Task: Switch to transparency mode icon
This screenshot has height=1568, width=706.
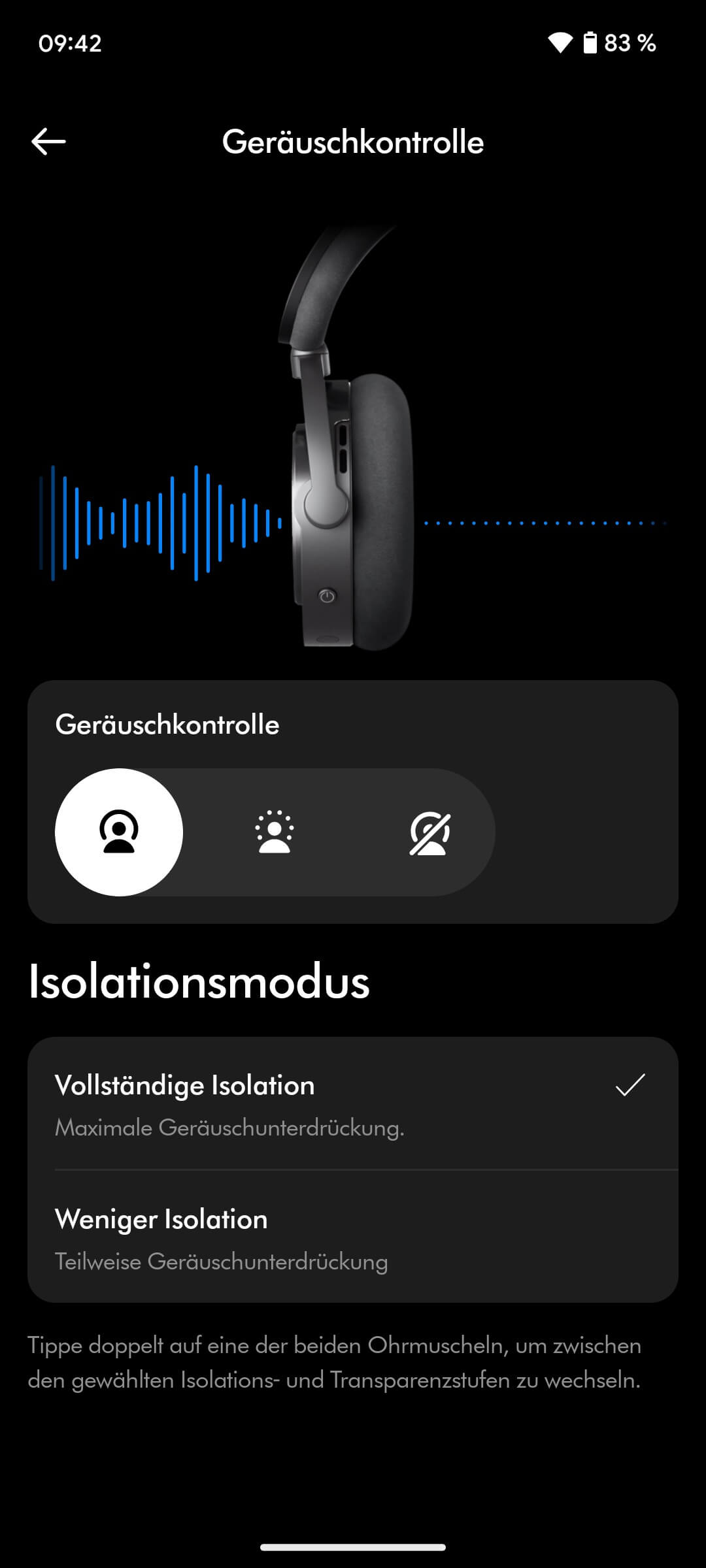Action: point(275,832)
